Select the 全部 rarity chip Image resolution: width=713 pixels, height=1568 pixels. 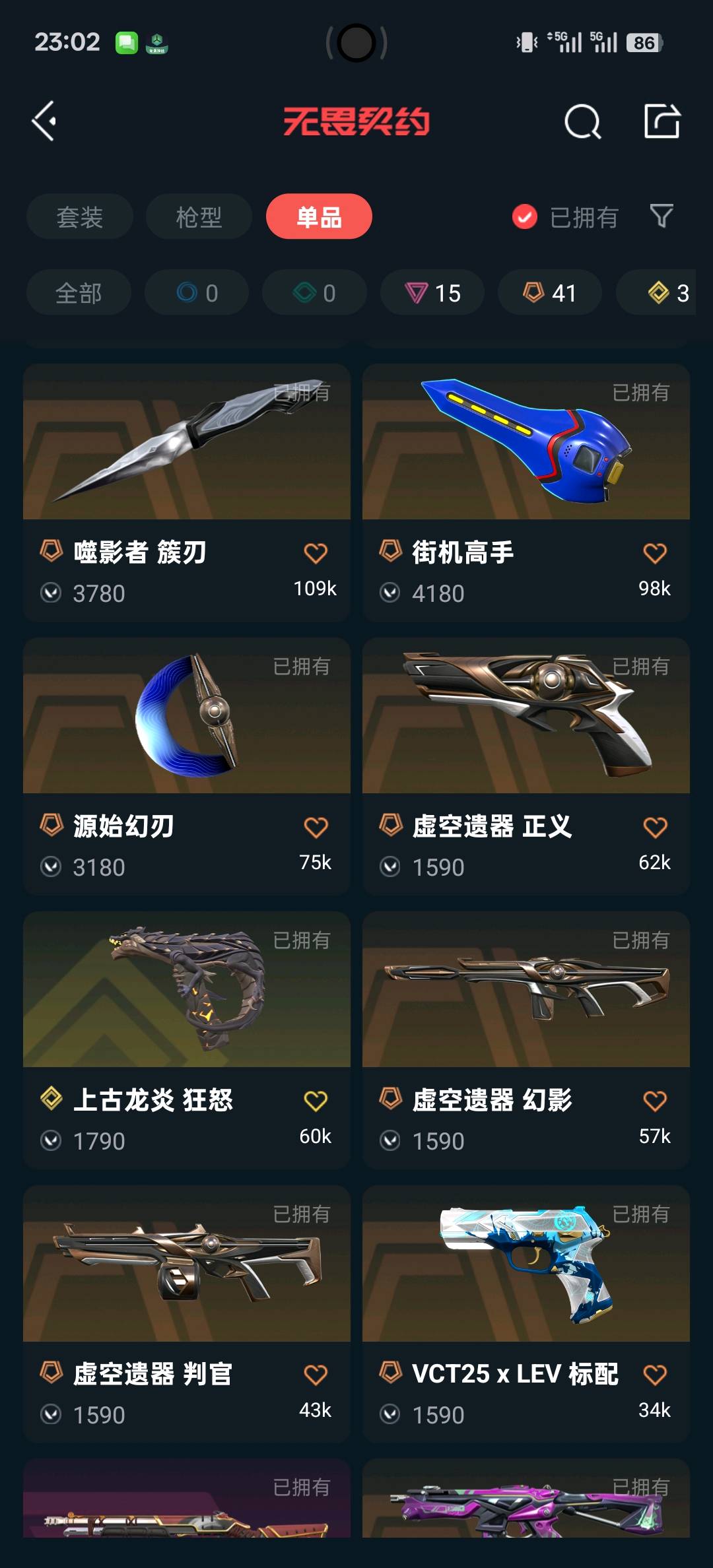click(x=79, y=293)
